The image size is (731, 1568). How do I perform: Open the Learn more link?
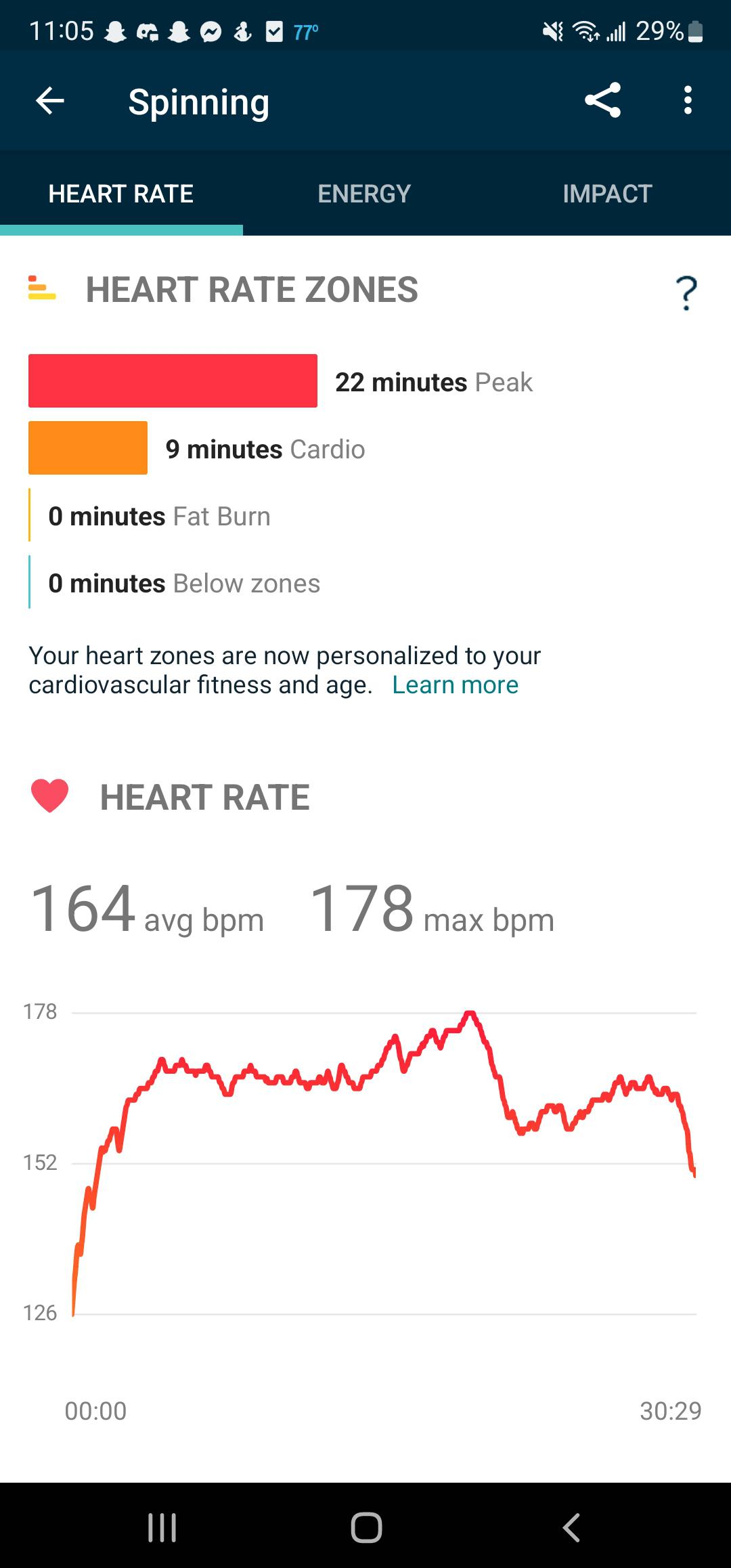(454, 684)
